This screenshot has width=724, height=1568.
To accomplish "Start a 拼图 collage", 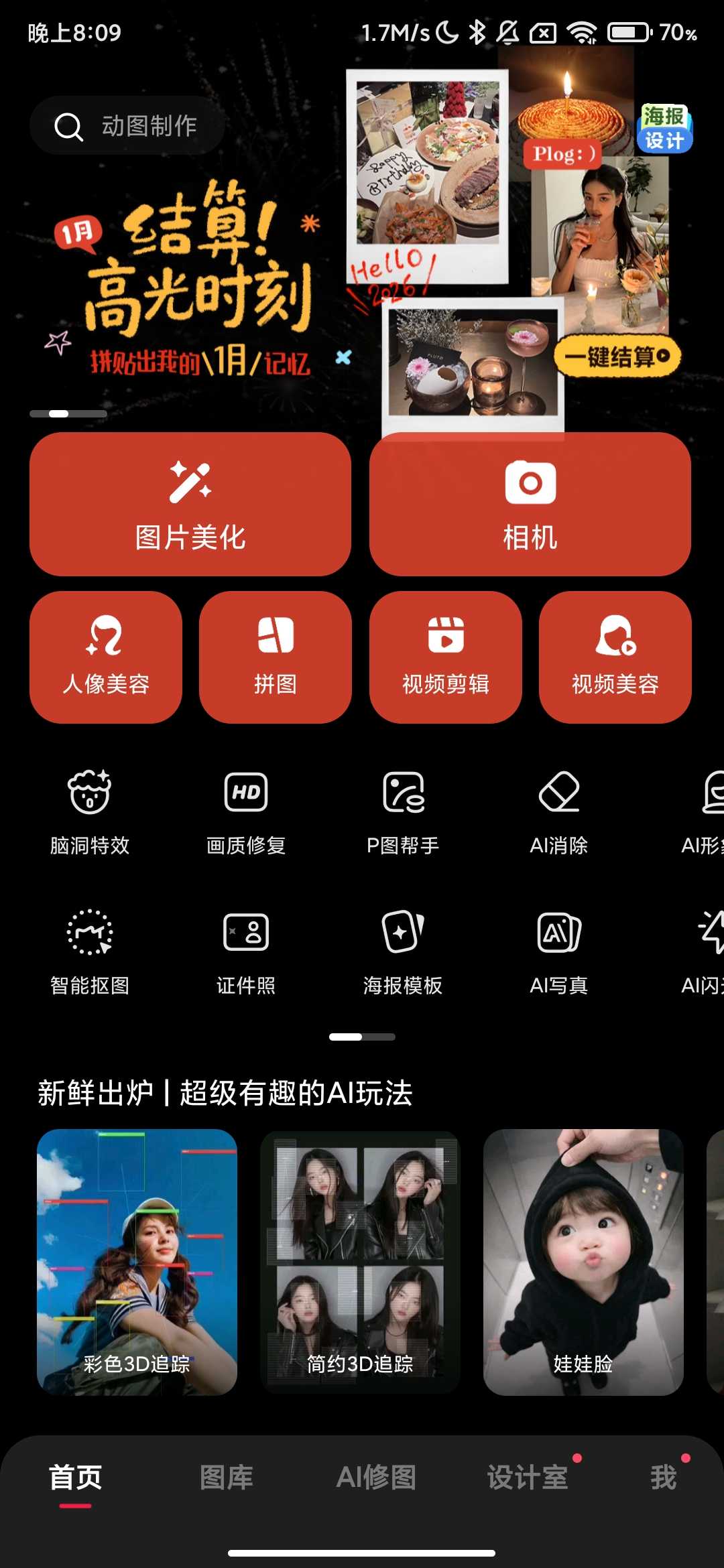I will pyautogui.click(x=276, y=657).
